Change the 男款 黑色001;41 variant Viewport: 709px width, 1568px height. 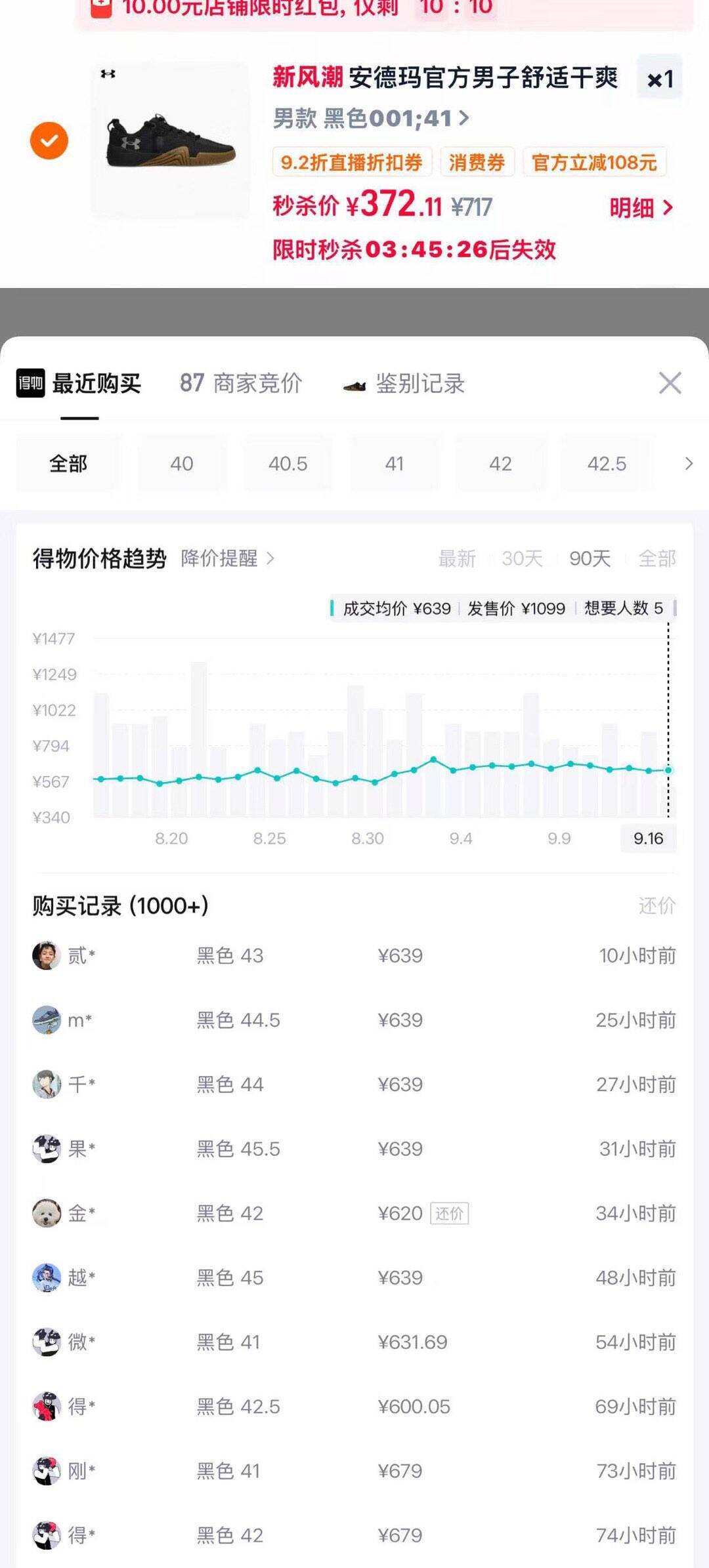tap(371, 119)
